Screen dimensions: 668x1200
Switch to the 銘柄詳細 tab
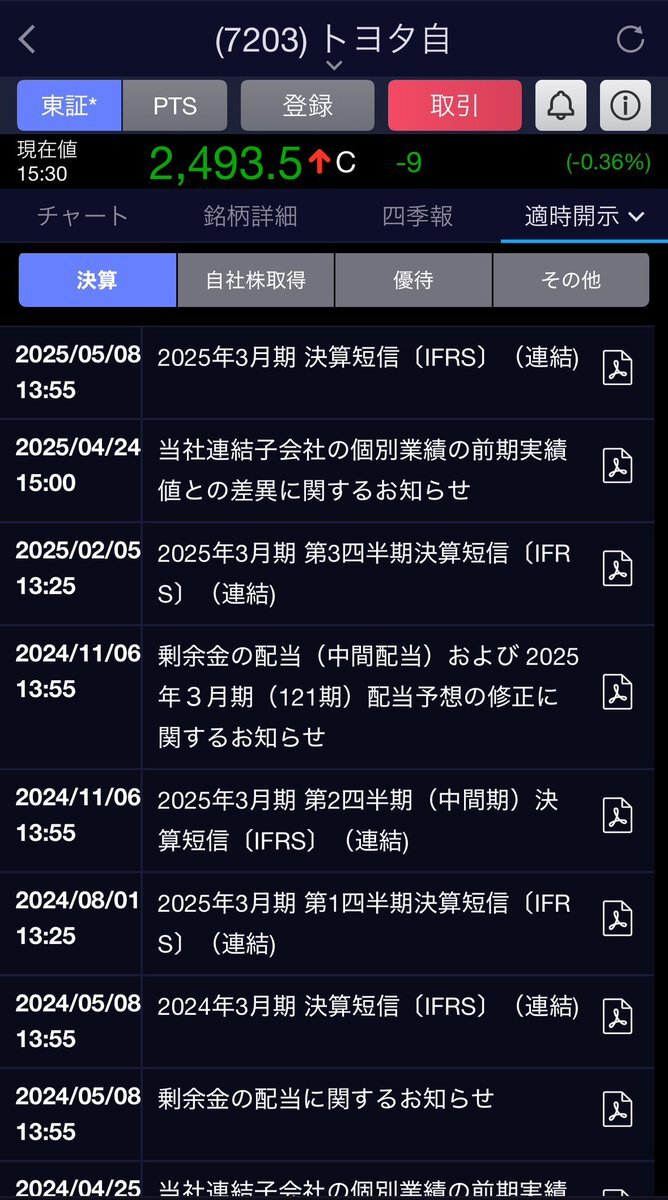[250, 216]
